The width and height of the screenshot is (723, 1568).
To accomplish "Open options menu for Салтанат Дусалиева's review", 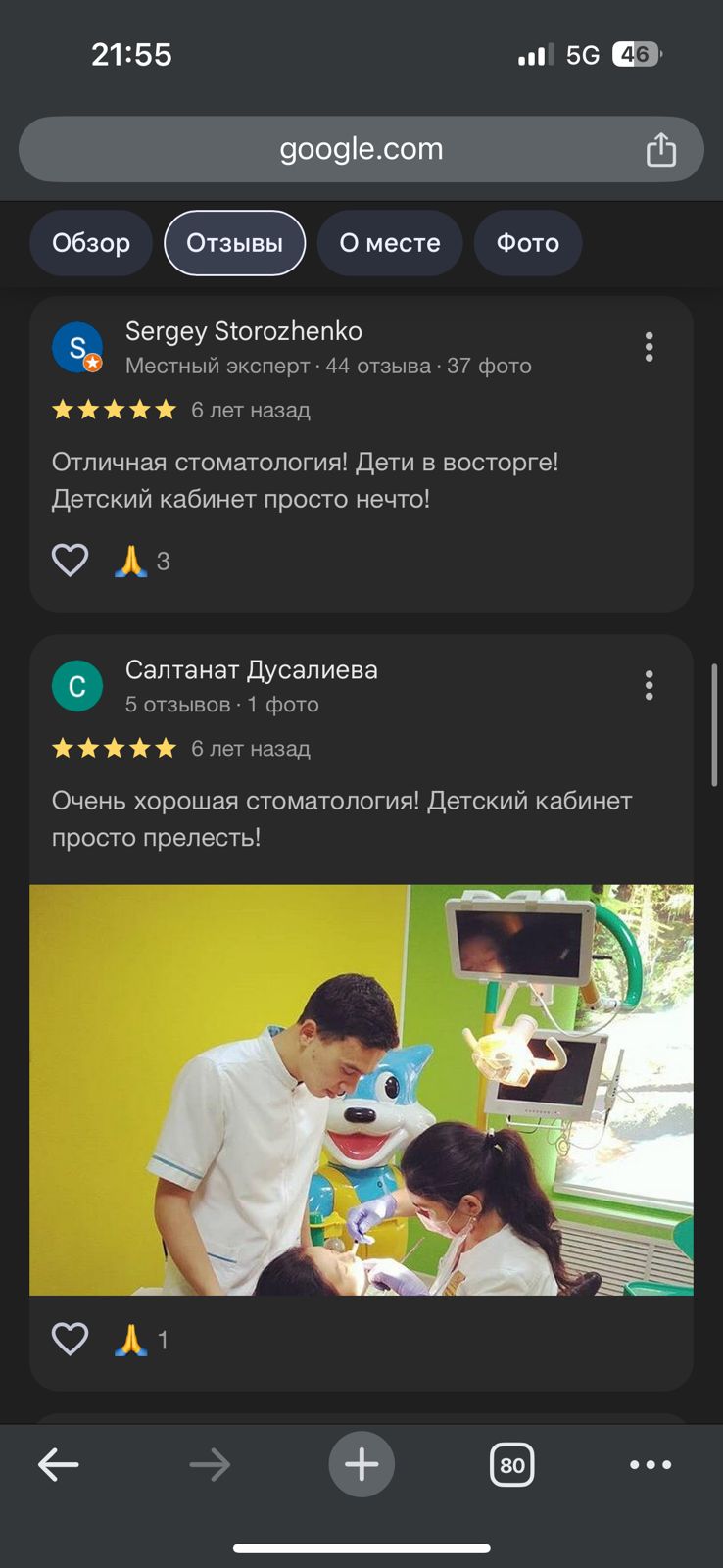I will pyautogui.click(x=649, y=685).
